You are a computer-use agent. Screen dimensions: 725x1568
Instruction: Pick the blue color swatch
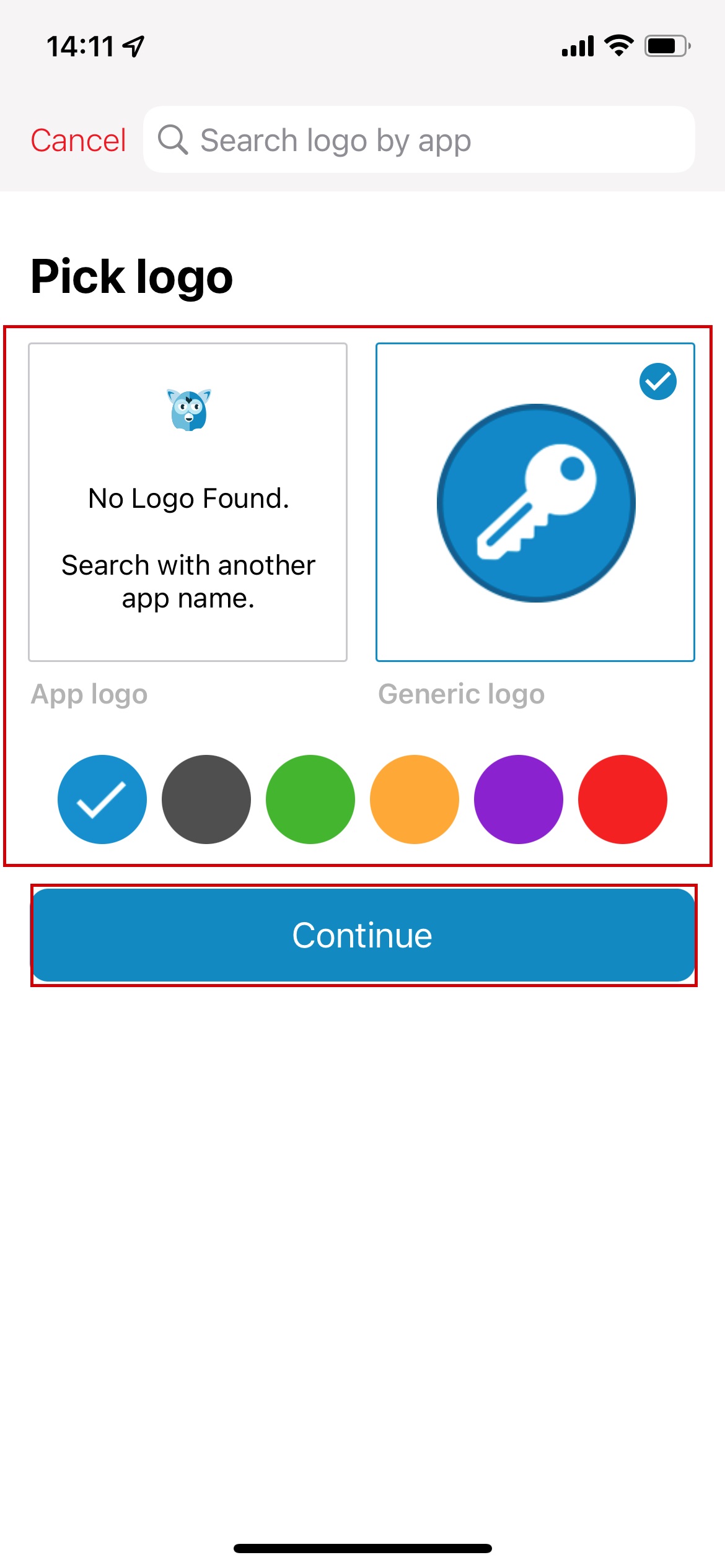click(102, 799)
